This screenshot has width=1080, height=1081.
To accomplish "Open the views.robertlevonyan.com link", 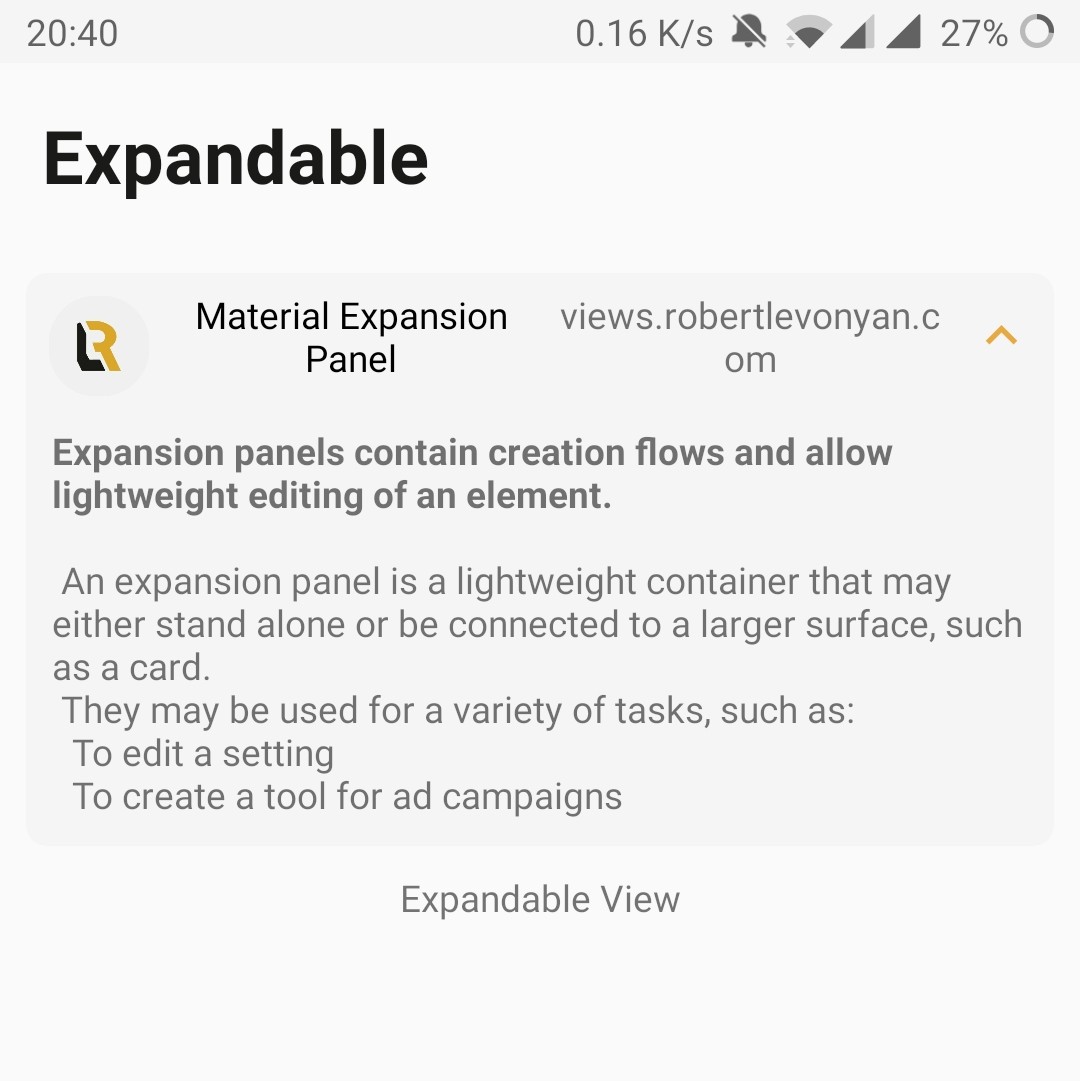I will 750,337.
